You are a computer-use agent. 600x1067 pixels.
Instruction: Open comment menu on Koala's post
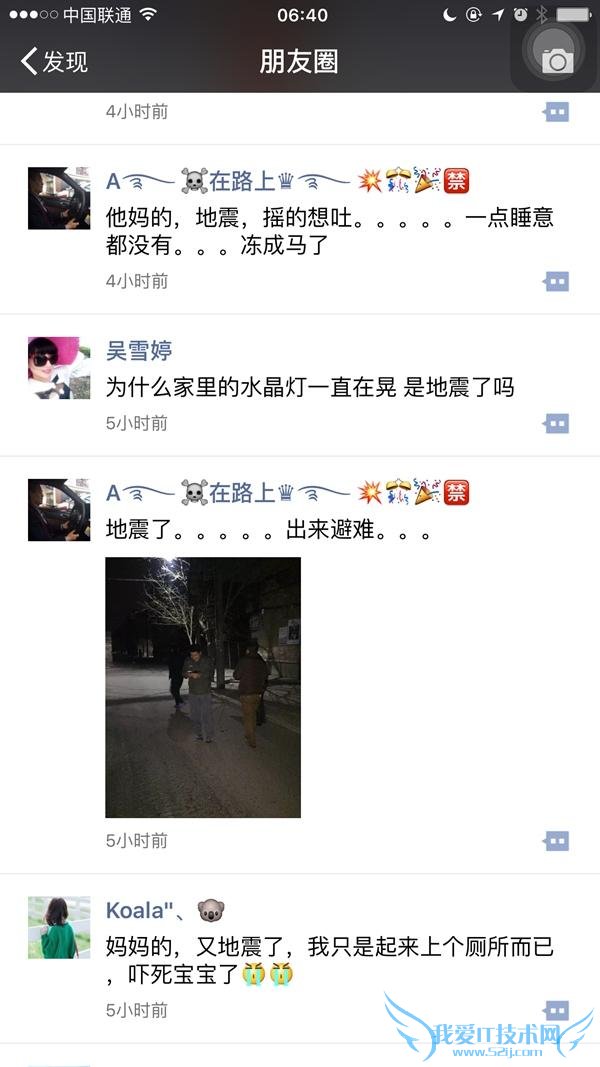557,1010
